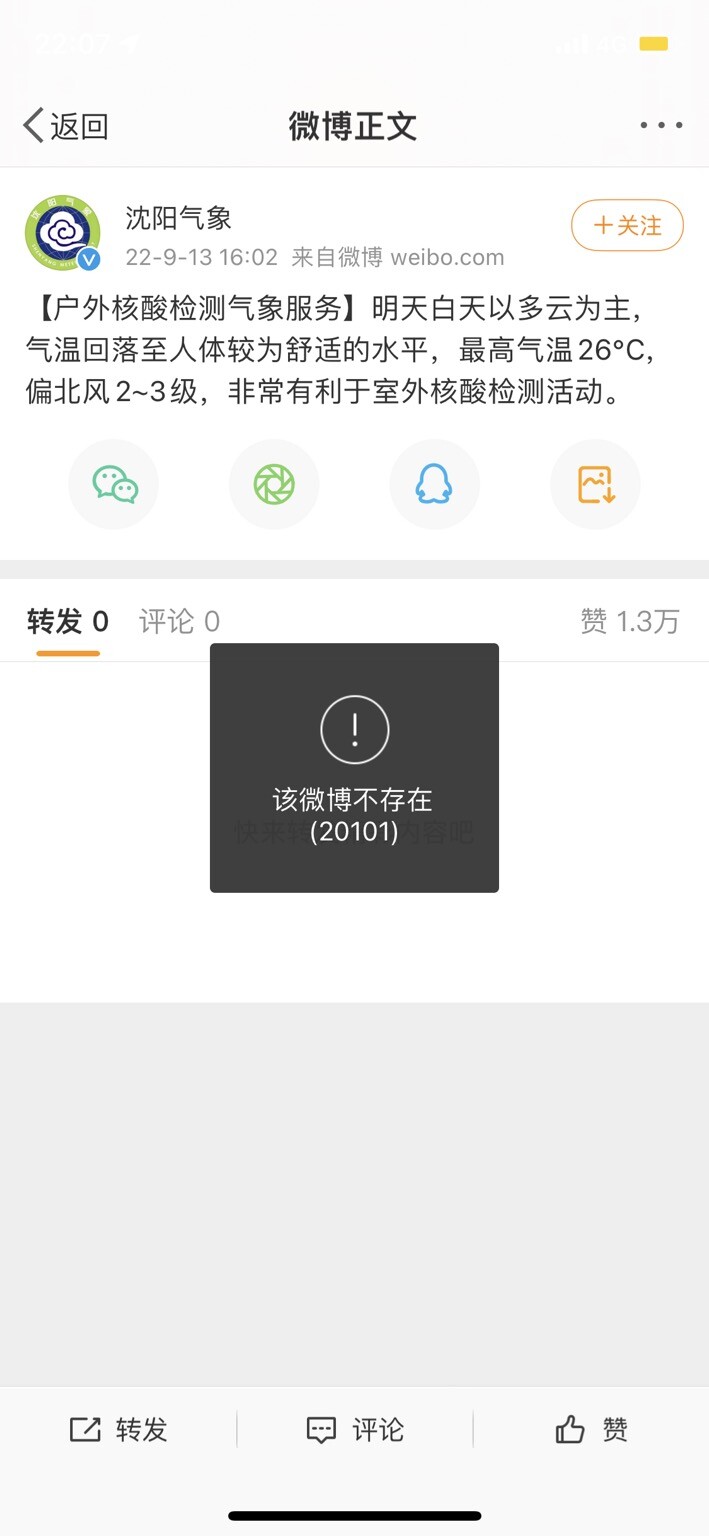
Task: Share the post to WeChat
Action: pyautogui.click(x=114, y=485)
